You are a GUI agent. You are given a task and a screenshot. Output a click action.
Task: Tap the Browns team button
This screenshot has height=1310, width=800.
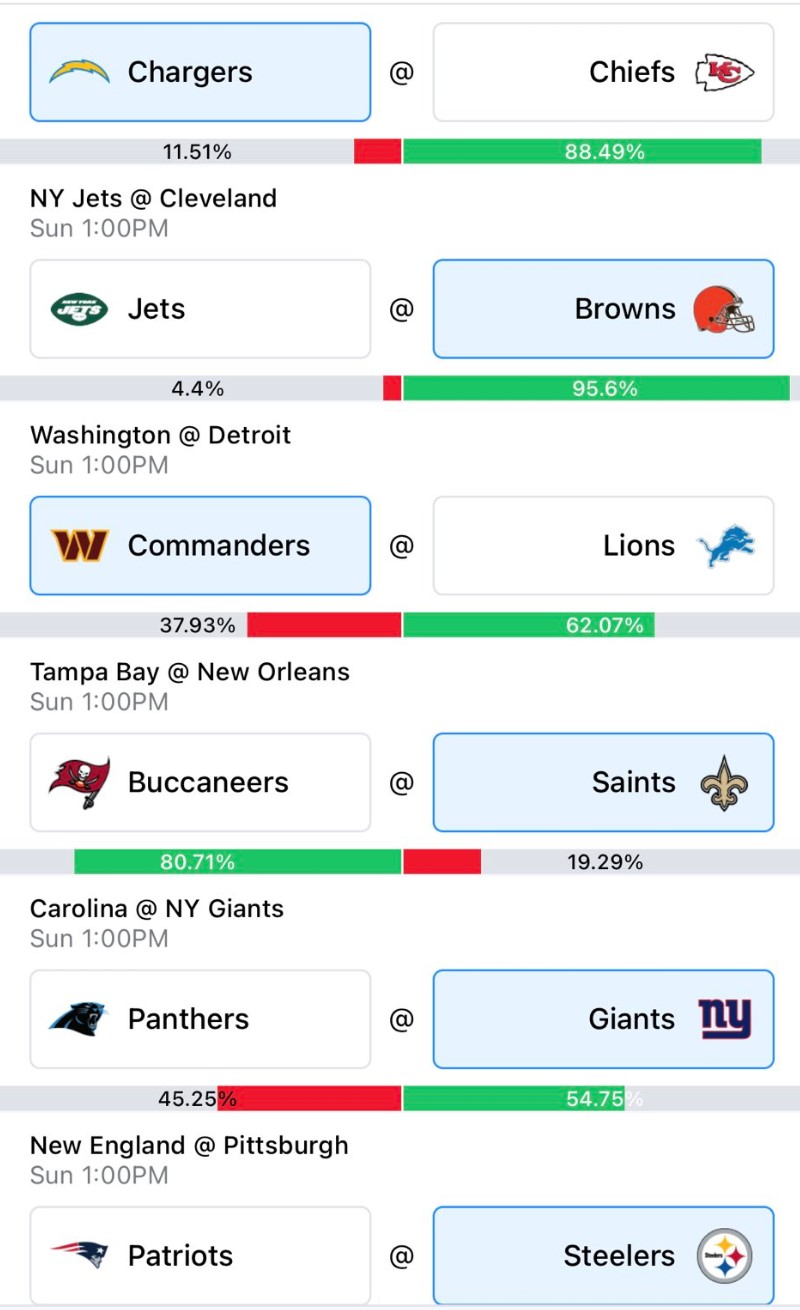tap(603, 309)
